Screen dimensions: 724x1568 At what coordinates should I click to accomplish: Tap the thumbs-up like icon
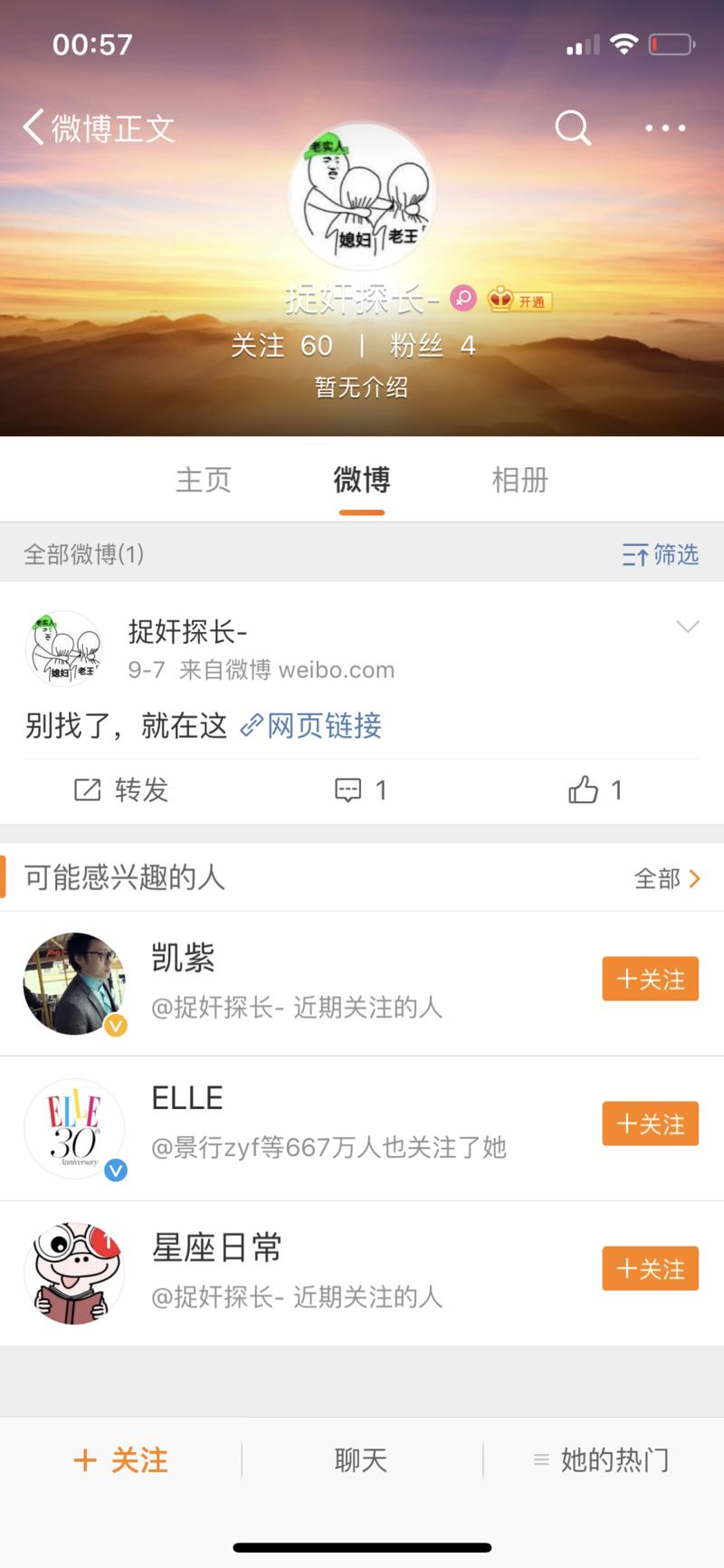(x=584, y=789)
